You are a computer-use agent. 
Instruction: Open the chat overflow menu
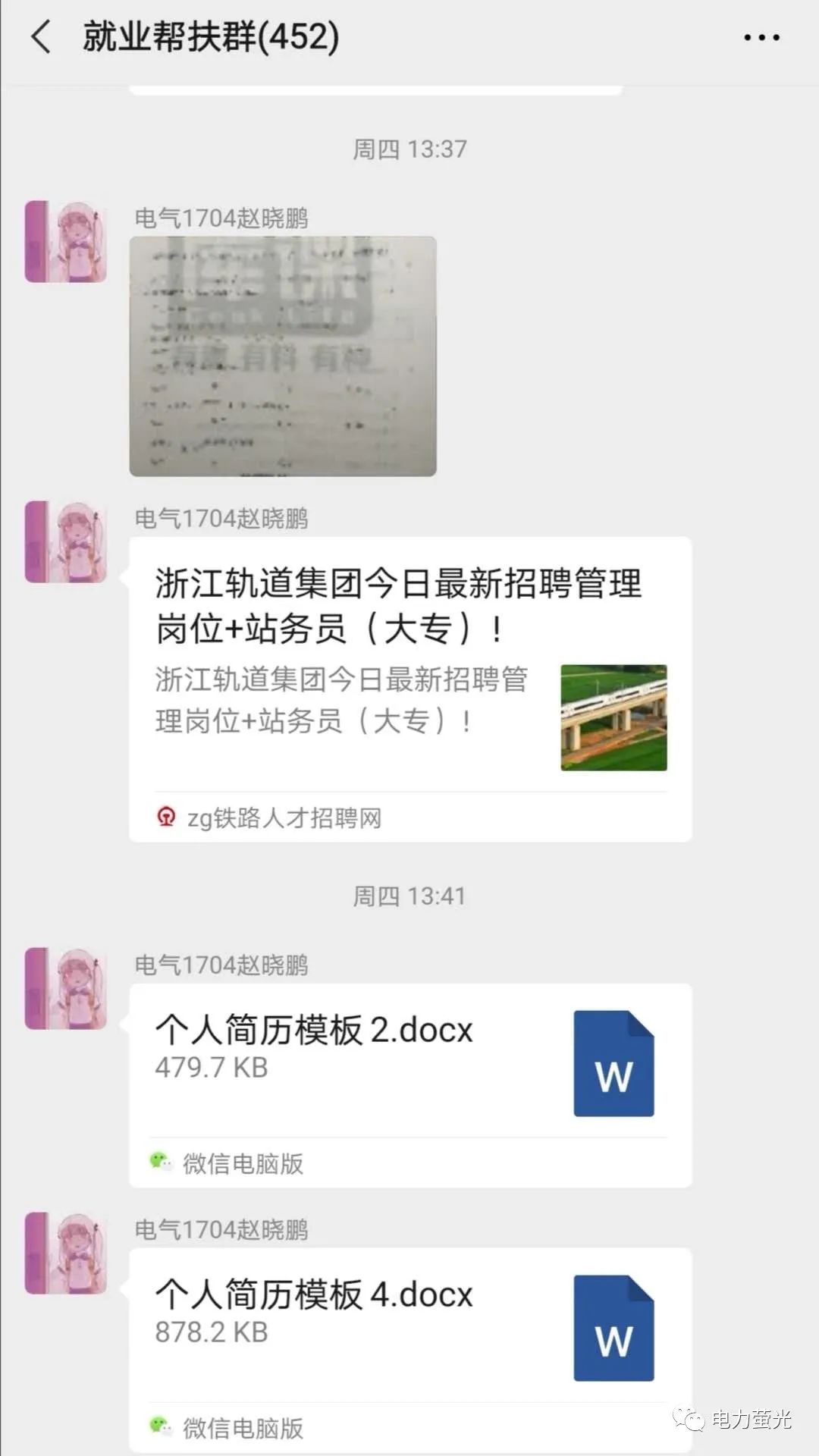761,37
